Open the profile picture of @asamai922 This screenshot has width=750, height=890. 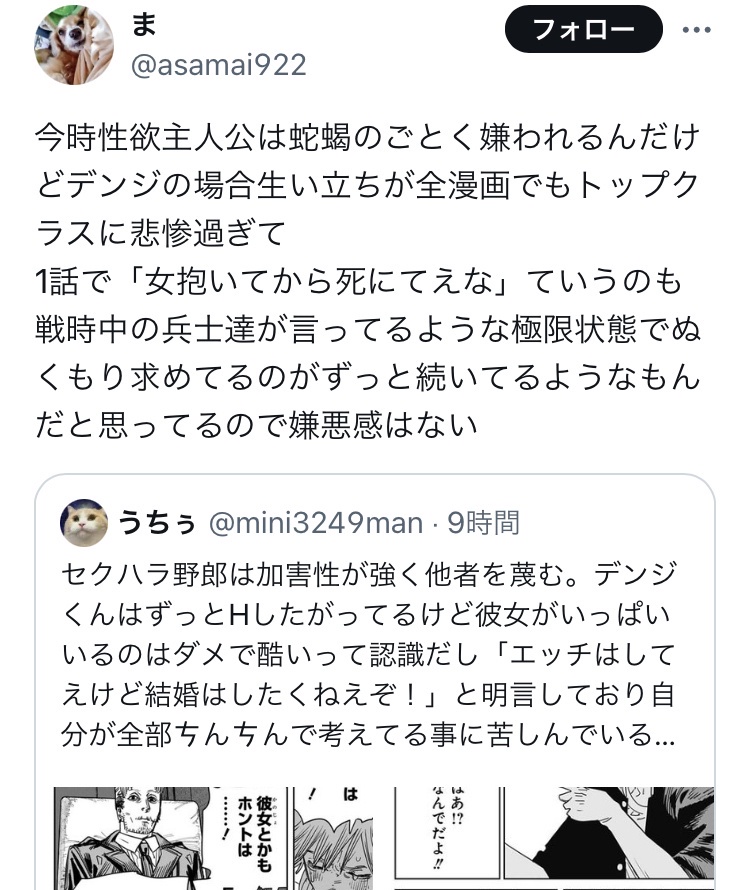[75, 46]
